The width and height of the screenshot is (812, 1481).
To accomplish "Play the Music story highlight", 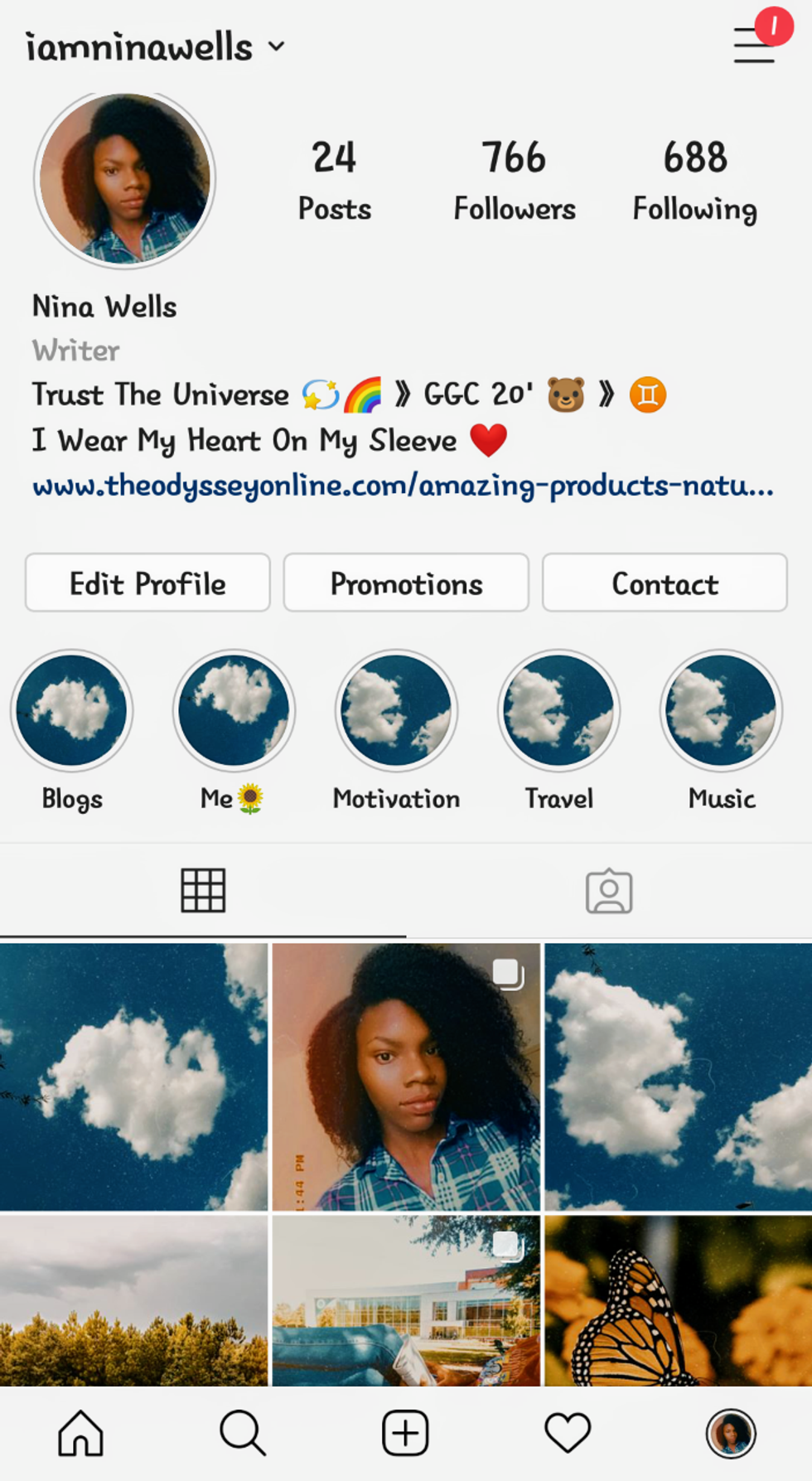I will 721,711.
